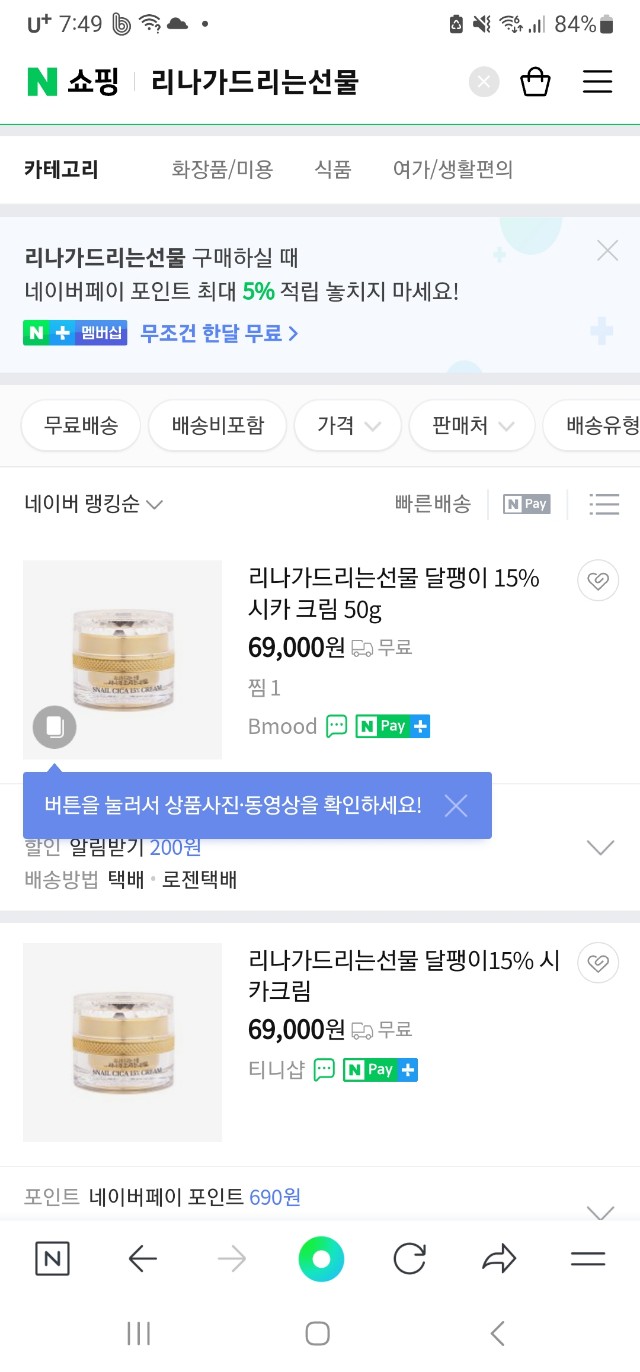
Task: Apply the 무료배송 filter chip
Action: click(81, 425)
